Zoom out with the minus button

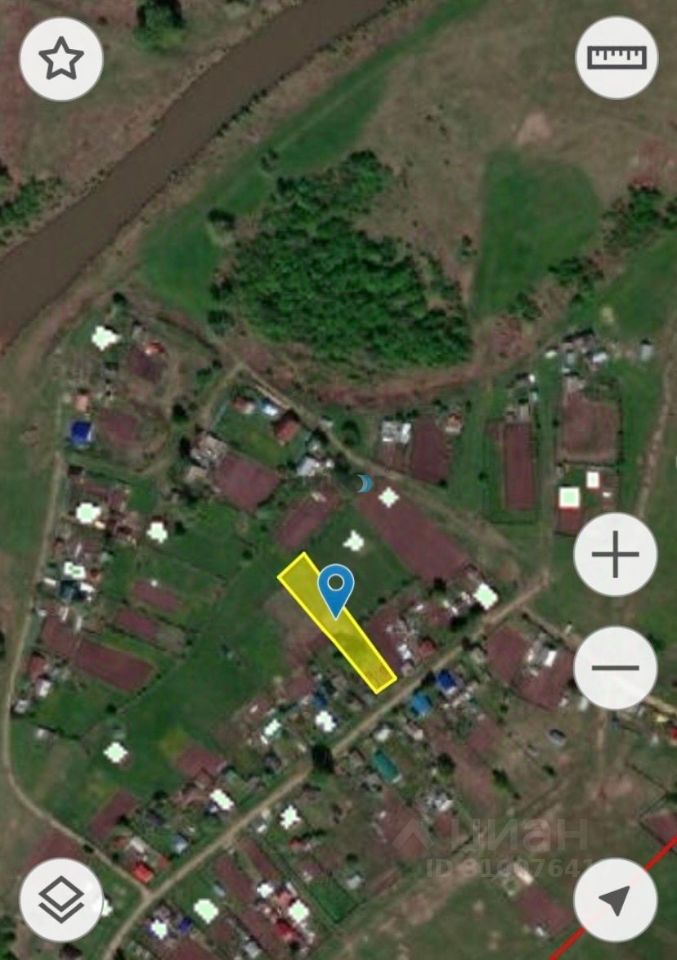click(615, 668)
